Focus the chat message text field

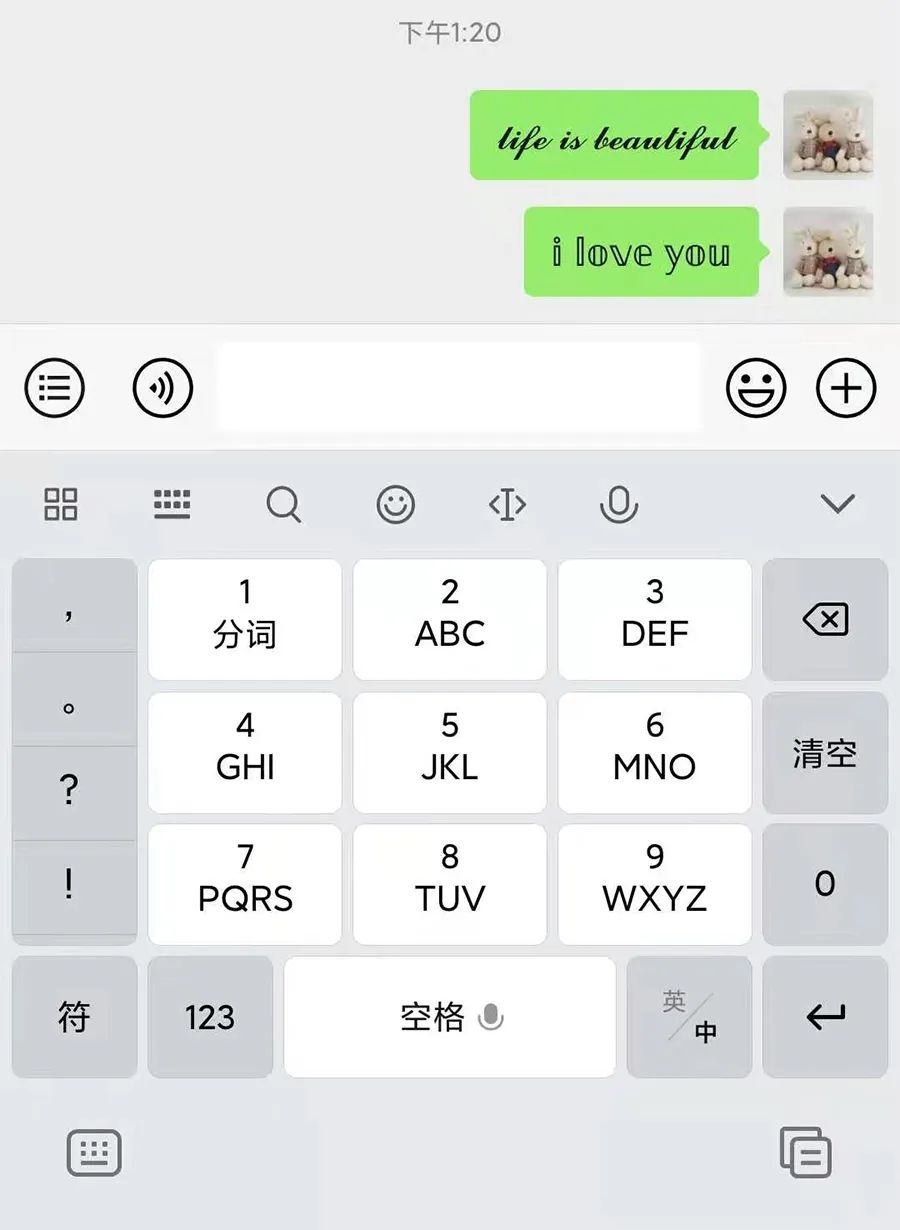(459, 388)
